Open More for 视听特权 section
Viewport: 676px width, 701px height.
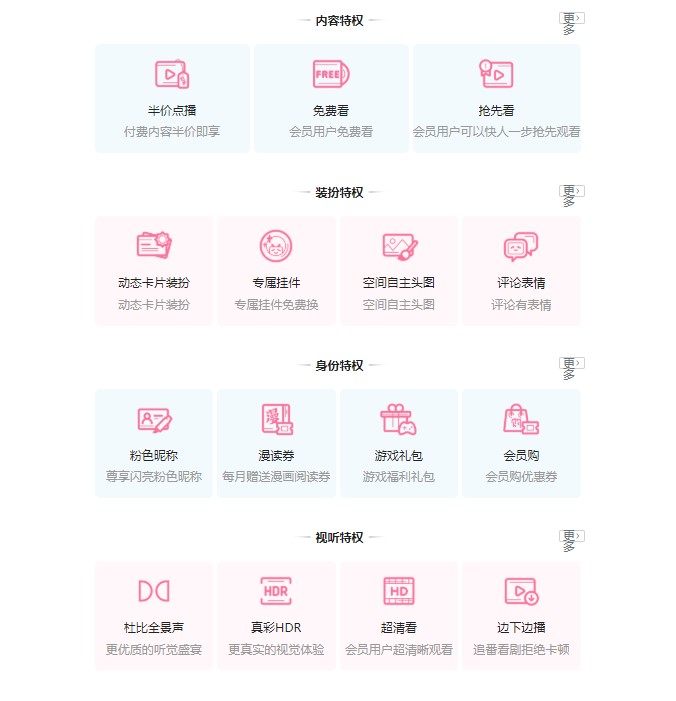[571, 539]
